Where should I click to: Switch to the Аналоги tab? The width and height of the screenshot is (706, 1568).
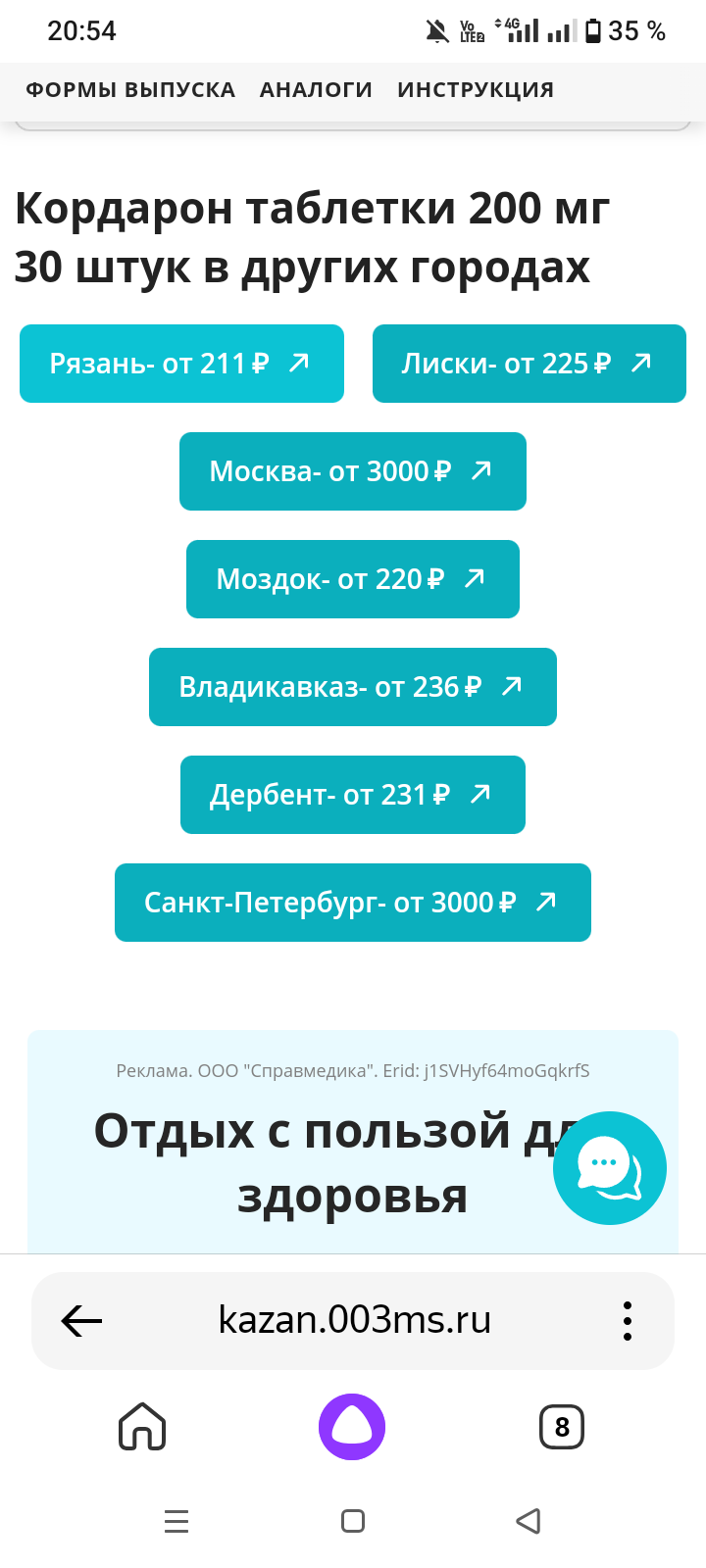316,90
